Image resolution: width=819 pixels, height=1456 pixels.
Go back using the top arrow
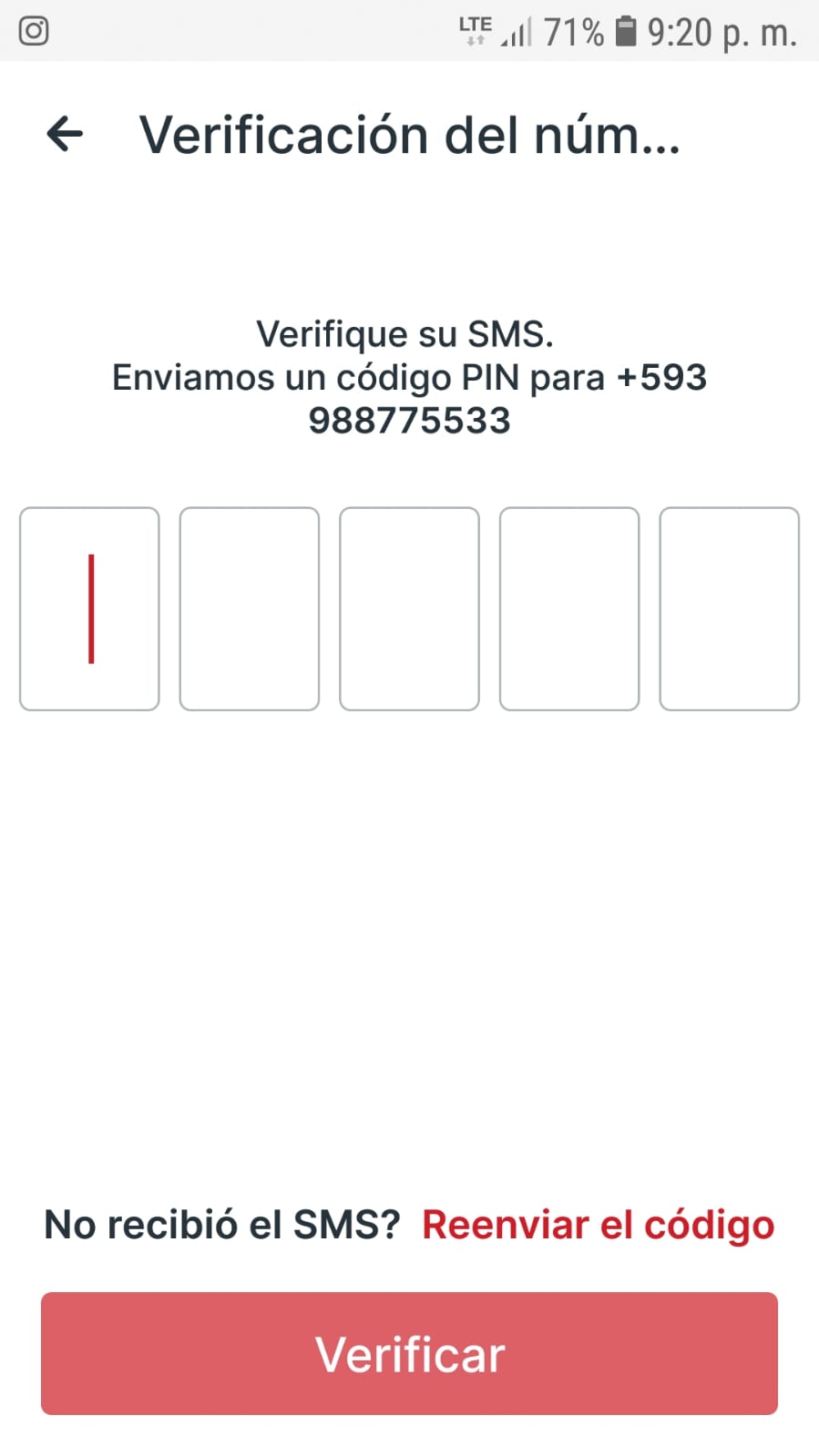65,135
